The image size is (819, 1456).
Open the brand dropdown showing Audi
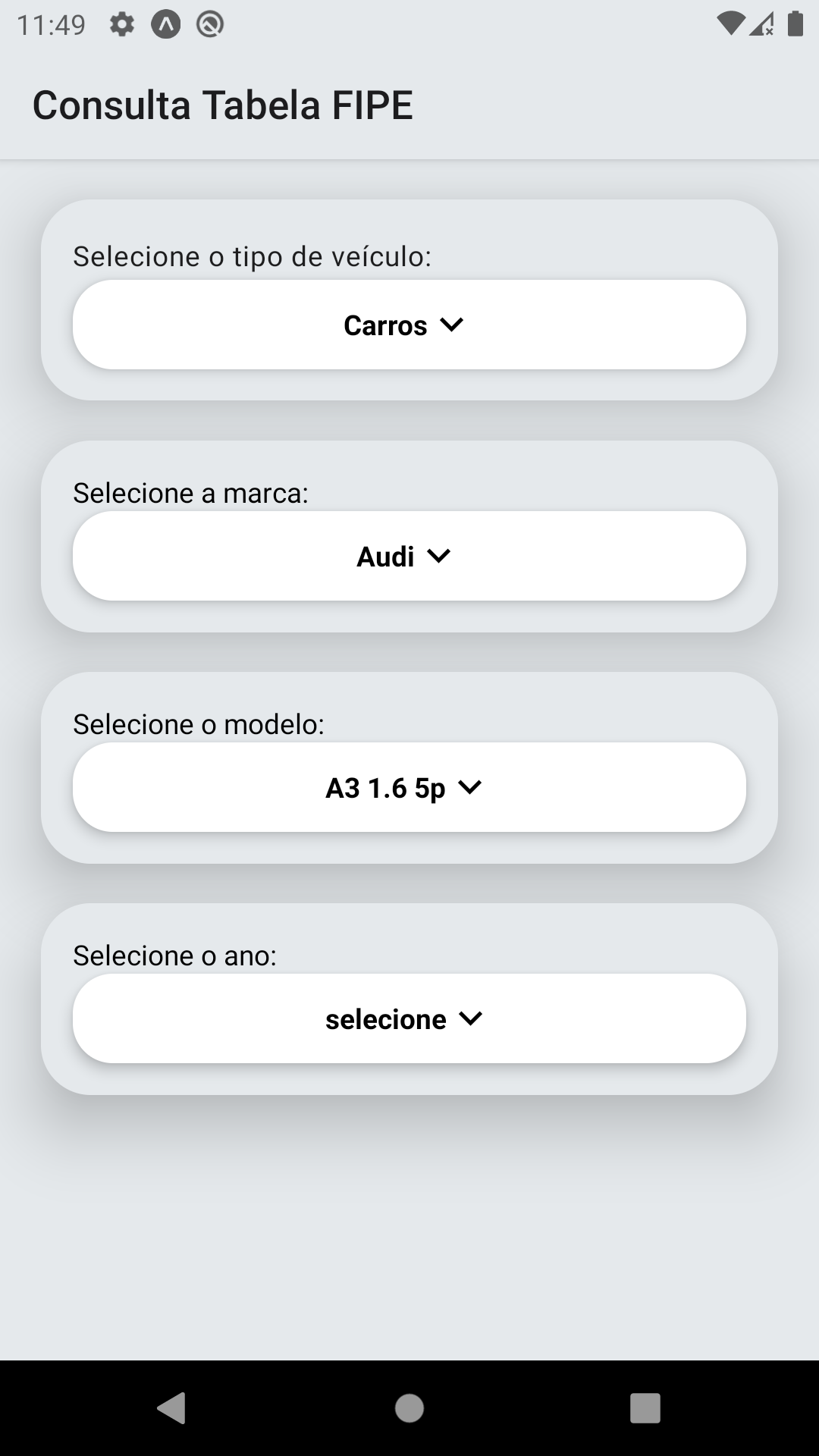click(x=409, y=556)
